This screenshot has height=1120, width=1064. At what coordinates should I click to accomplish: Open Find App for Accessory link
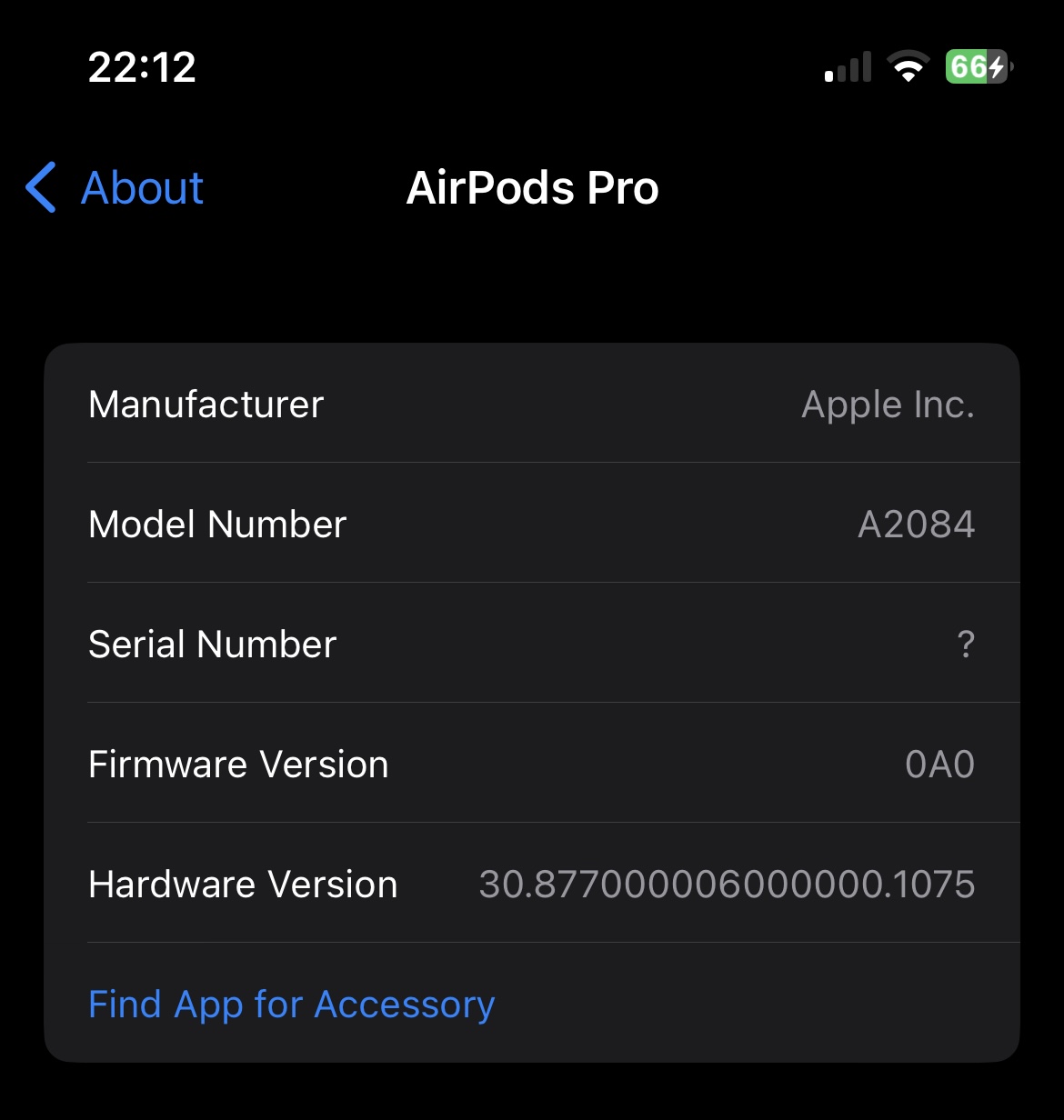[291, 1005]
